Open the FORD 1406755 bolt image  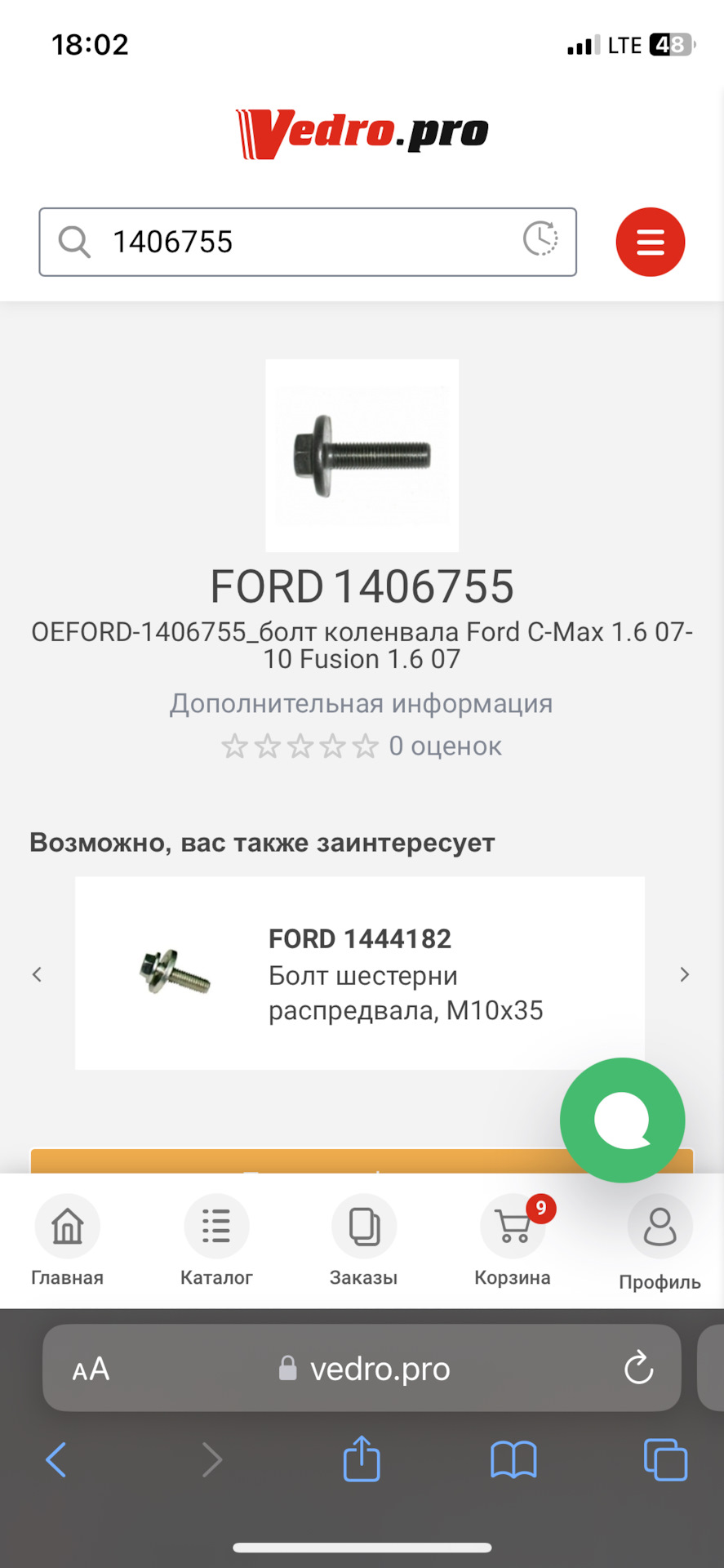click(x=362, y=455)
